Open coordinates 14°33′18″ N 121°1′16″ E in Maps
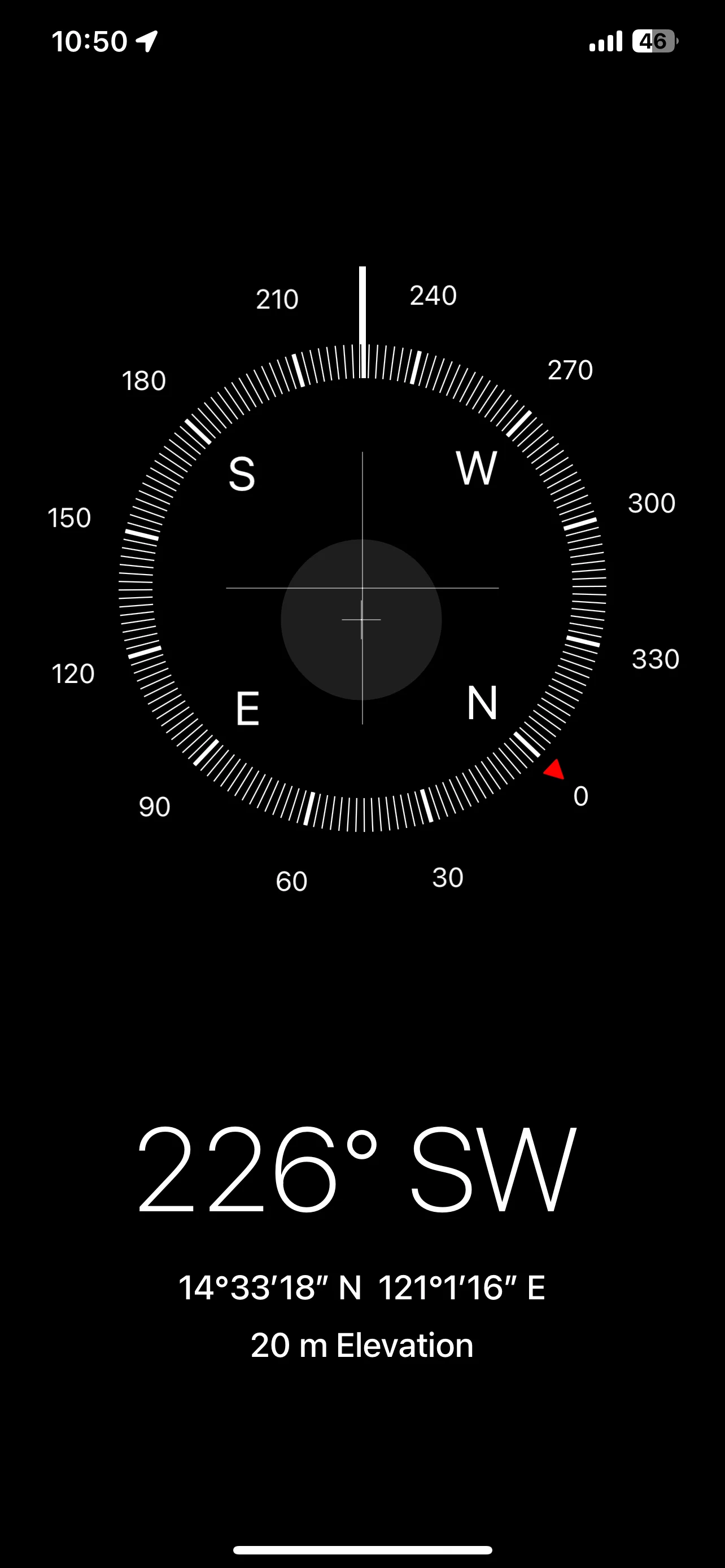This screenshot has width=725, height=1568. [x=361, y=1287]
